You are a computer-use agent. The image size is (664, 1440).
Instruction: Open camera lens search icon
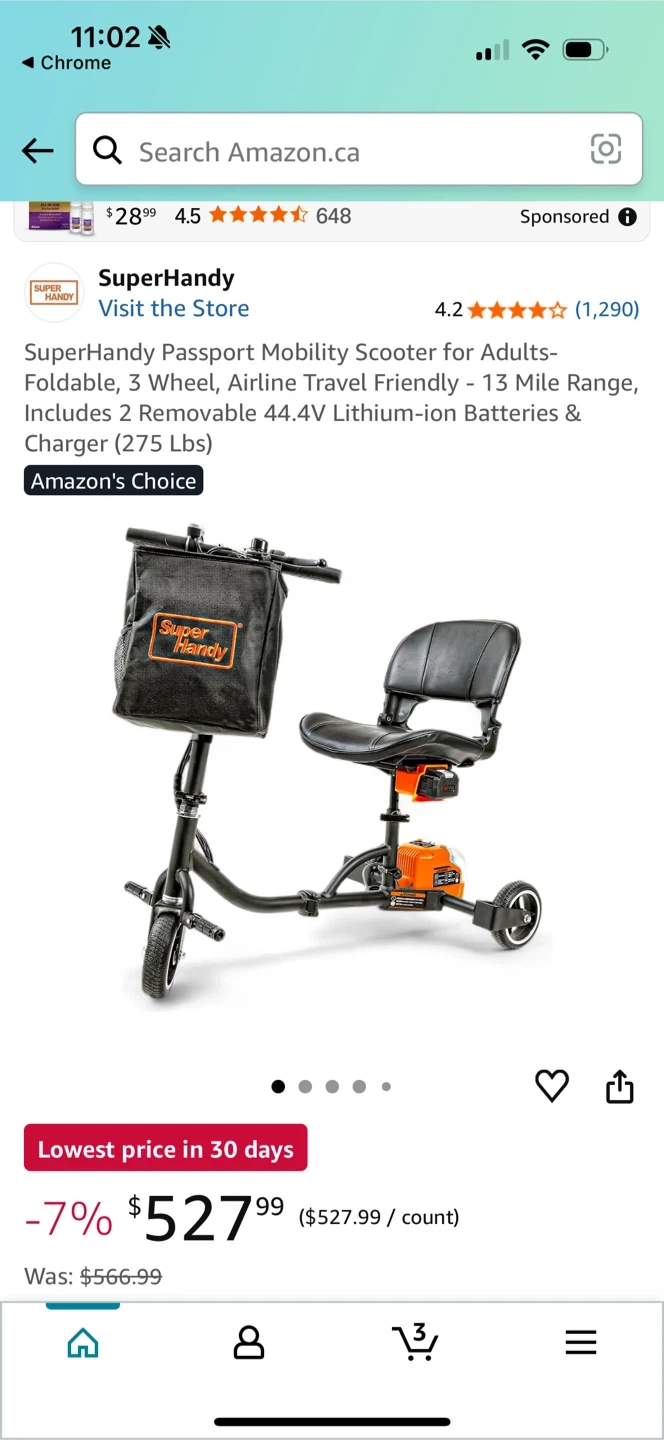click(x=606, y=150)
